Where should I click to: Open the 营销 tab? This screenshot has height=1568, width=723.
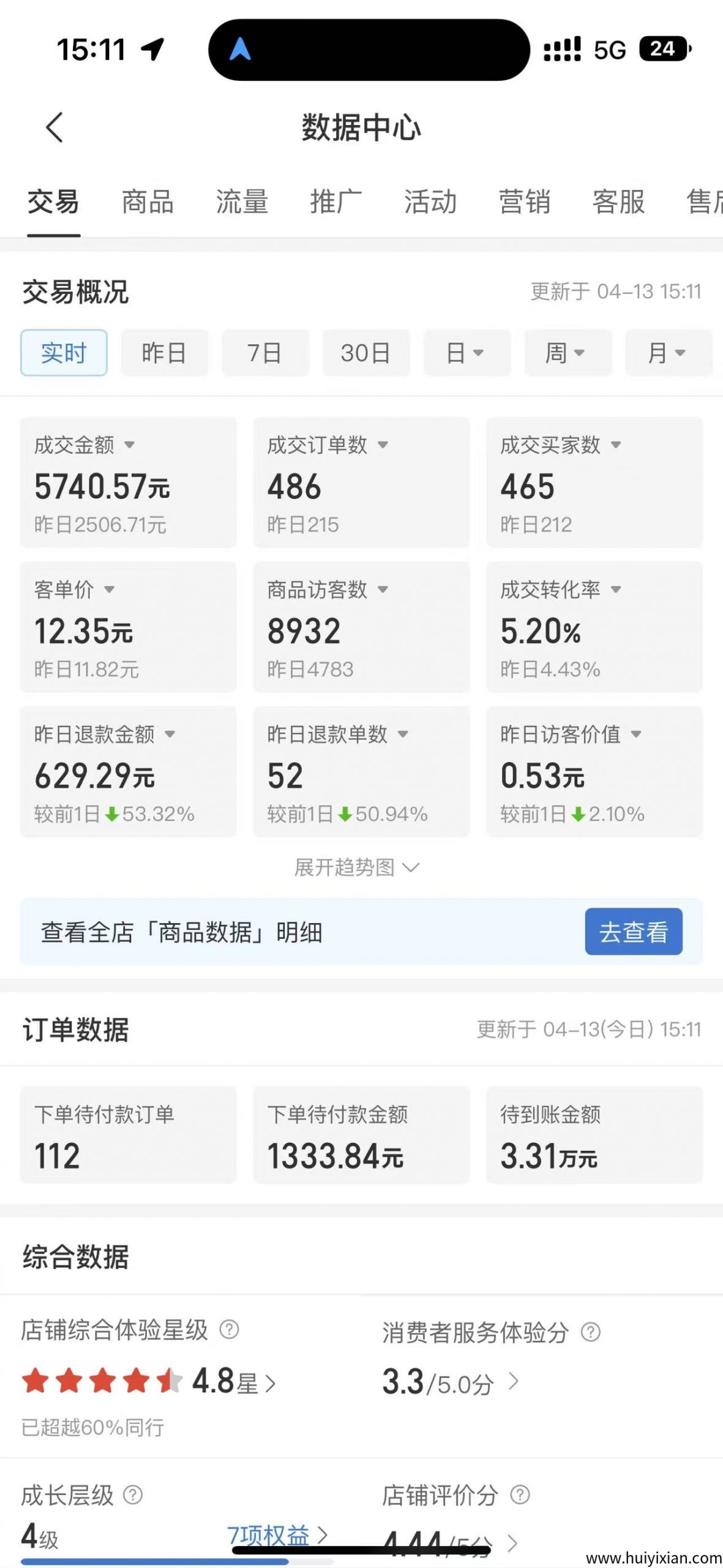coord(525,202)
